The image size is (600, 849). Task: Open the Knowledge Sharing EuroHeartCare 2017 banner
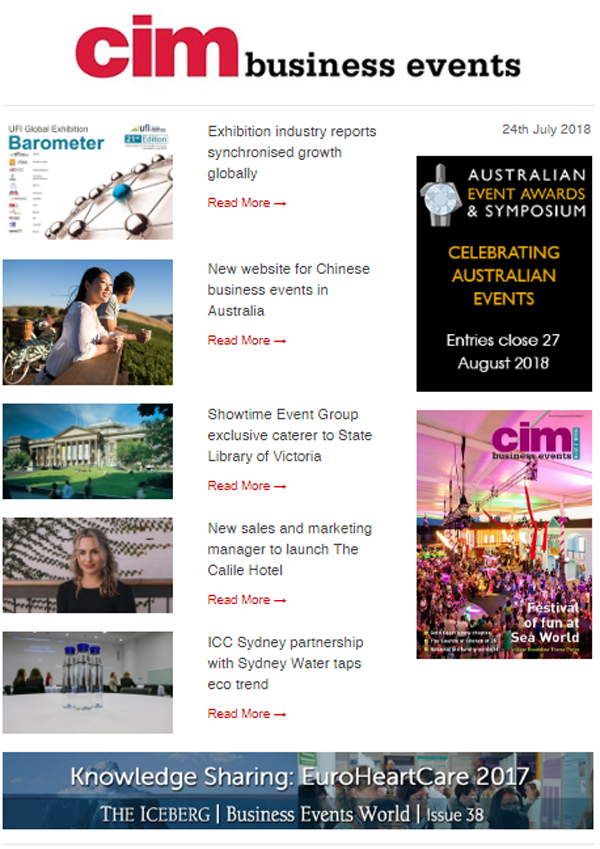pyautogui.click(x=298, y=791)
